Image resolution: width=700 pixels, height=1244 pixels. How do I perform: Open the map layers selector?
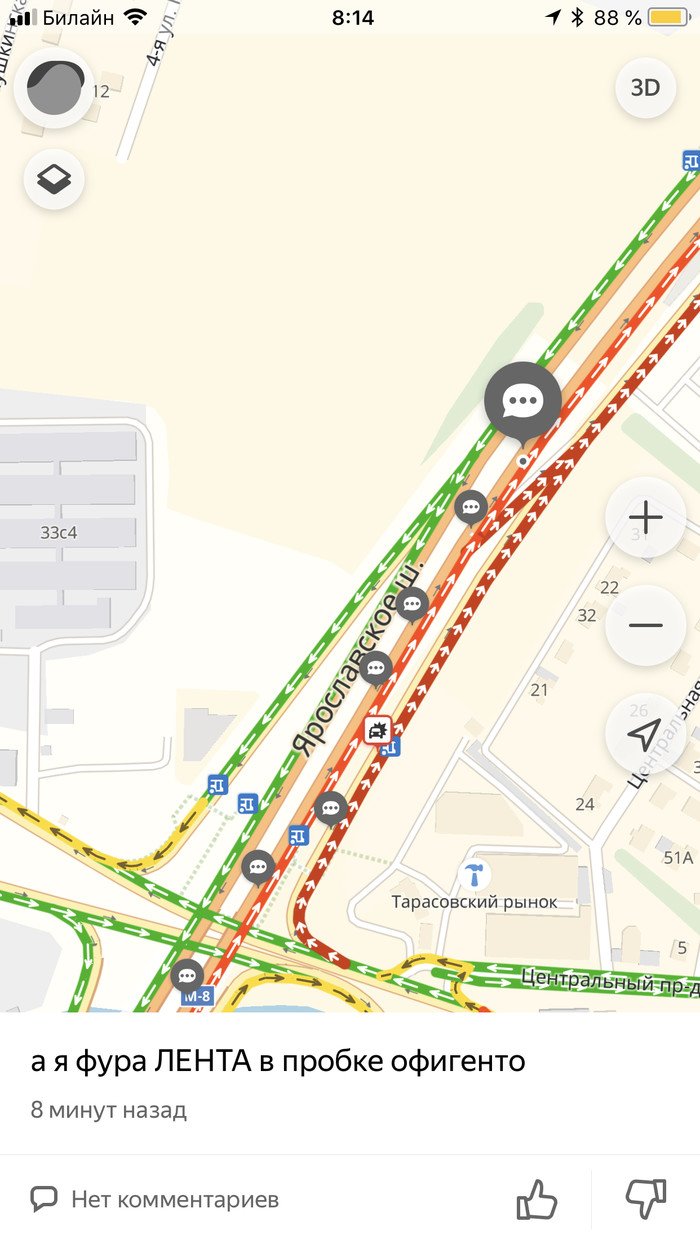pos(54,180)
